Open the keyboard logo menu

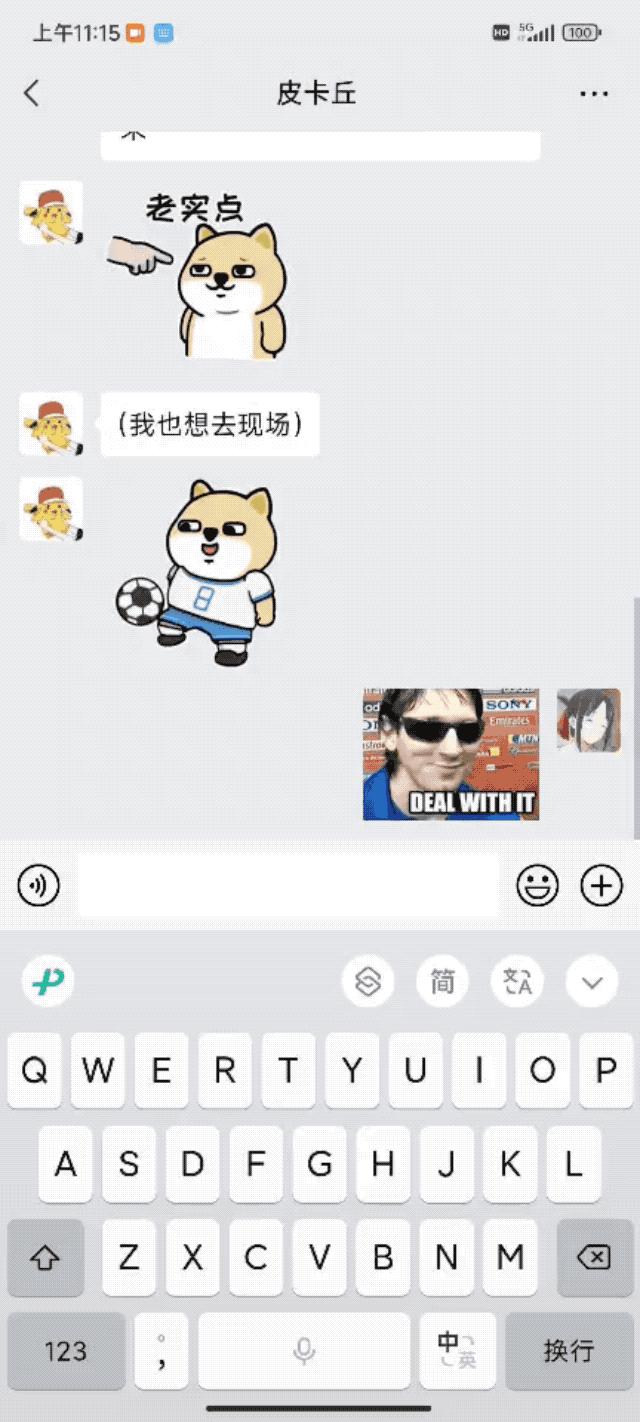pyautogui.click(x=48, y=982)
